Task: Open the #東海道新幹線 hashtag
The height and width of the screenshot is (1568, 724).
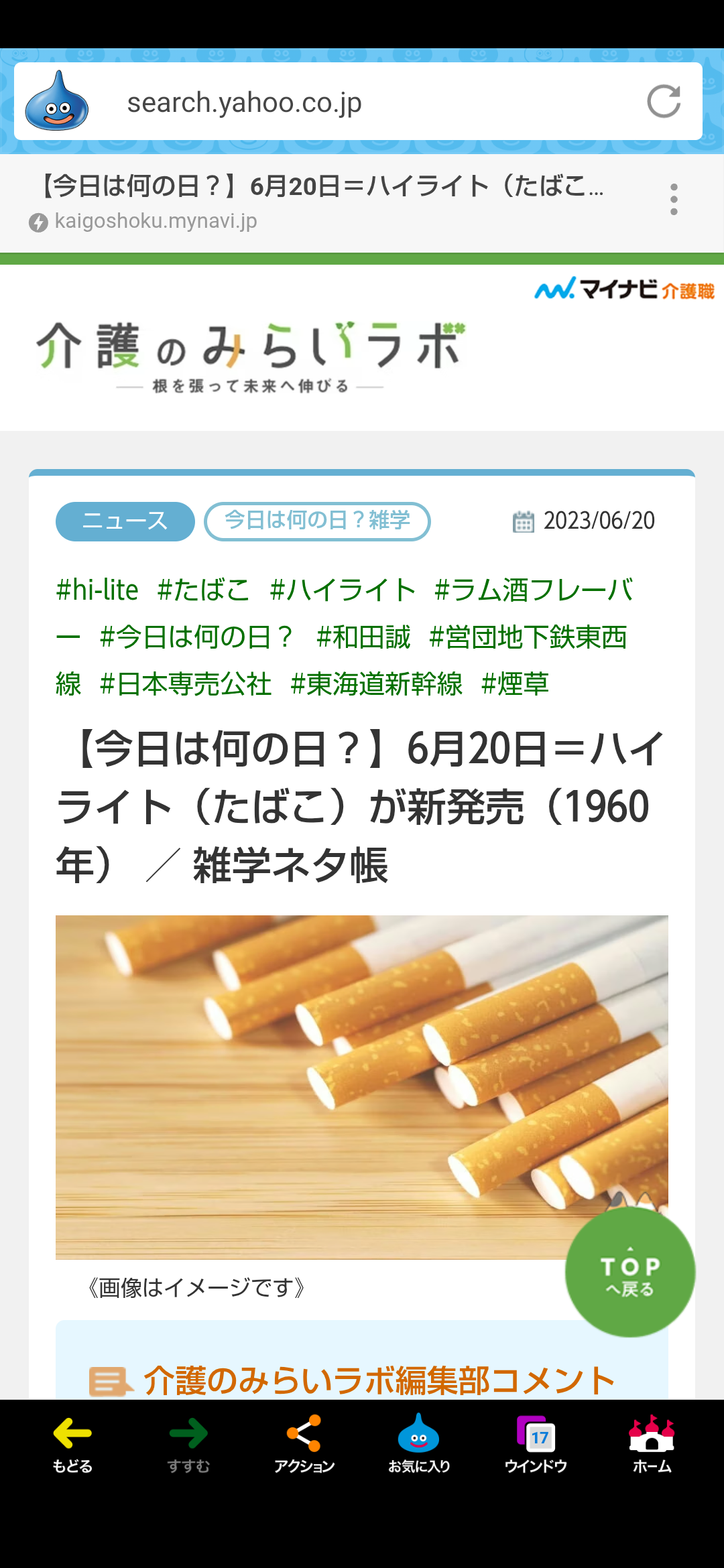Action: point(376,684)
